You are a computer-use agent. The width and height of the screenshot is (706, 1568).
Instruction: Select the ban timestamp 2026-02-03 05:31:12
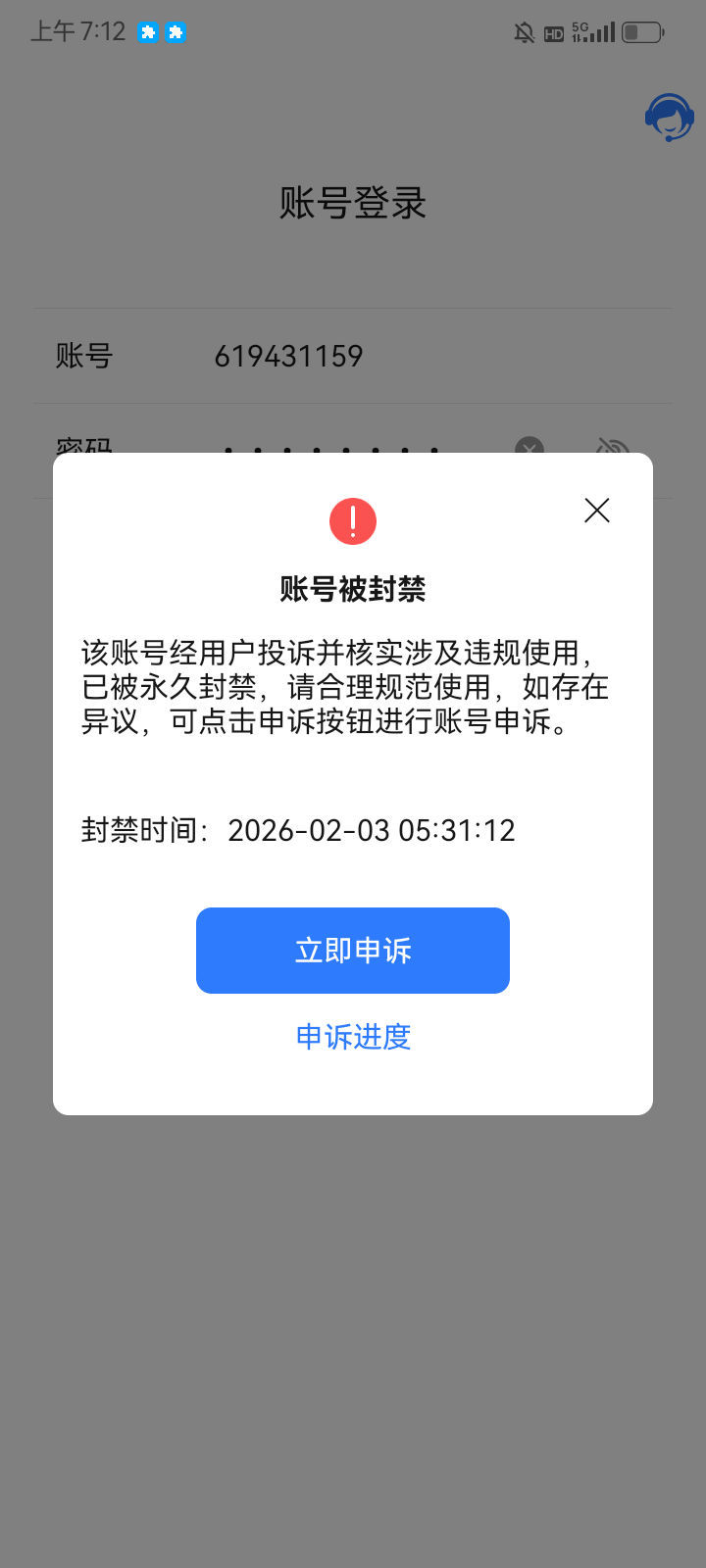(x=371, y=830)
